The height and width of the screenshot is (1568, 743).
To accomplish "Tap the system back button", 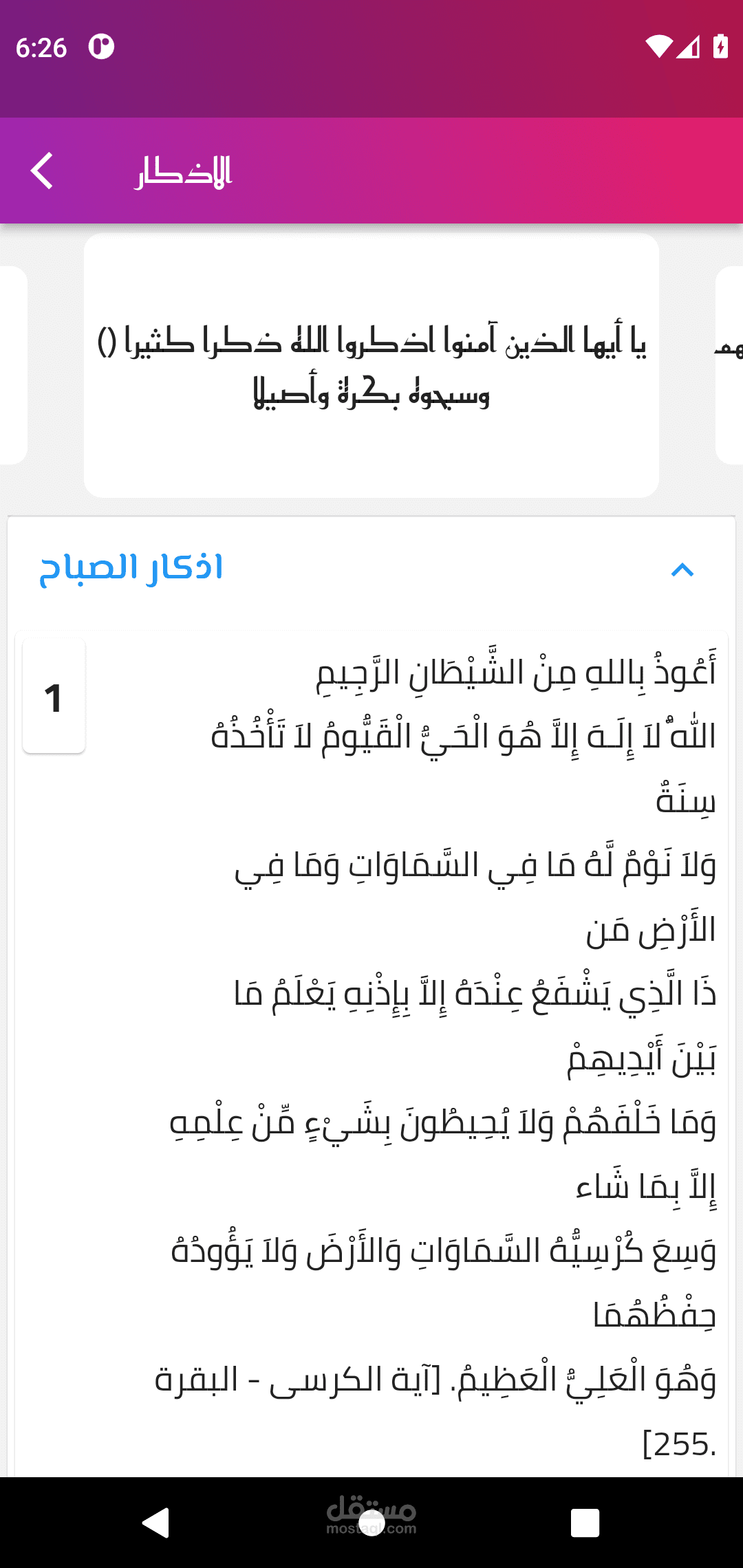I will (156, 1522).
